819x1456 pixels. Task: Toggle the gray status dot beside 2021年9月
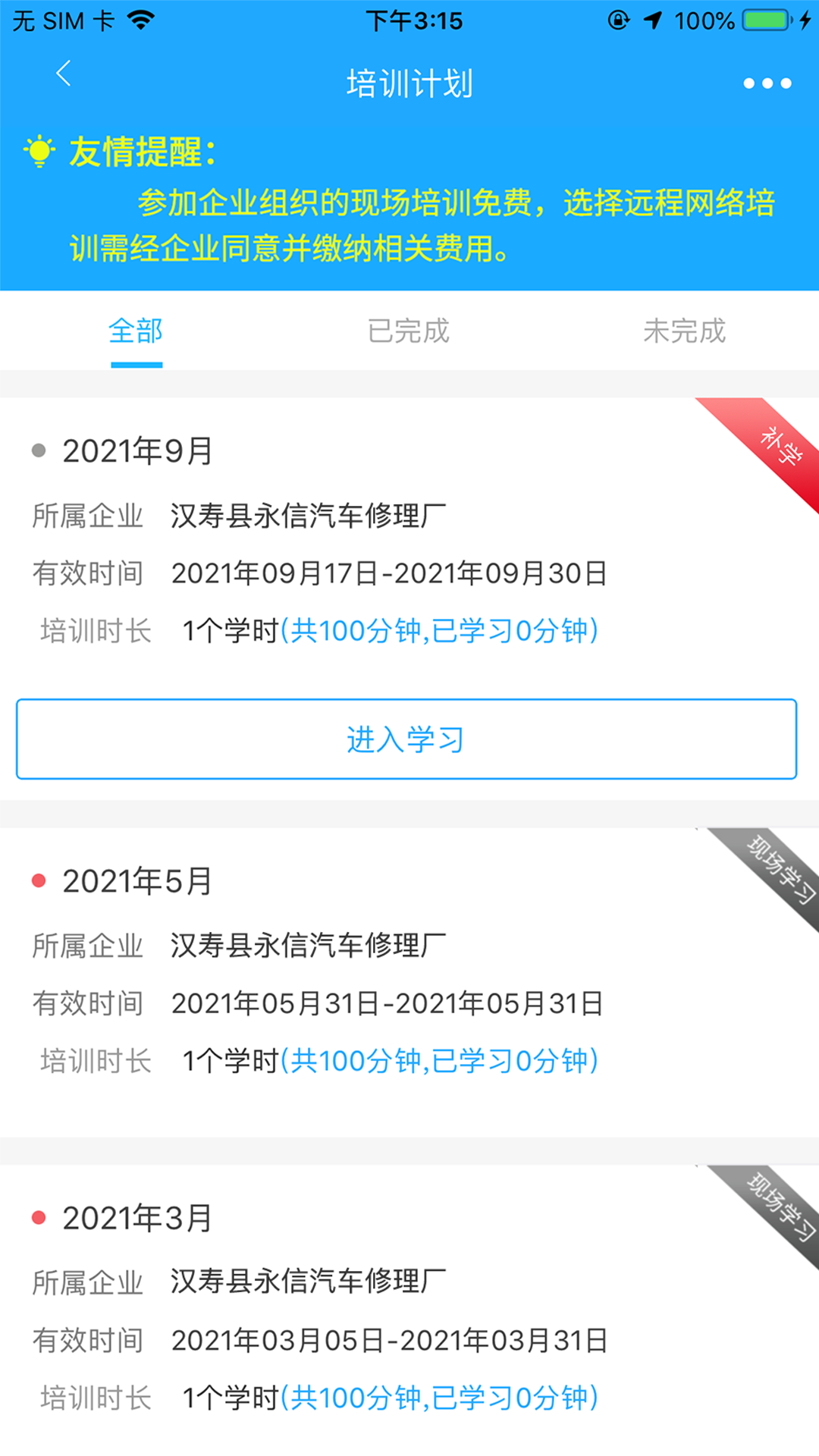(x=38, y=450)
